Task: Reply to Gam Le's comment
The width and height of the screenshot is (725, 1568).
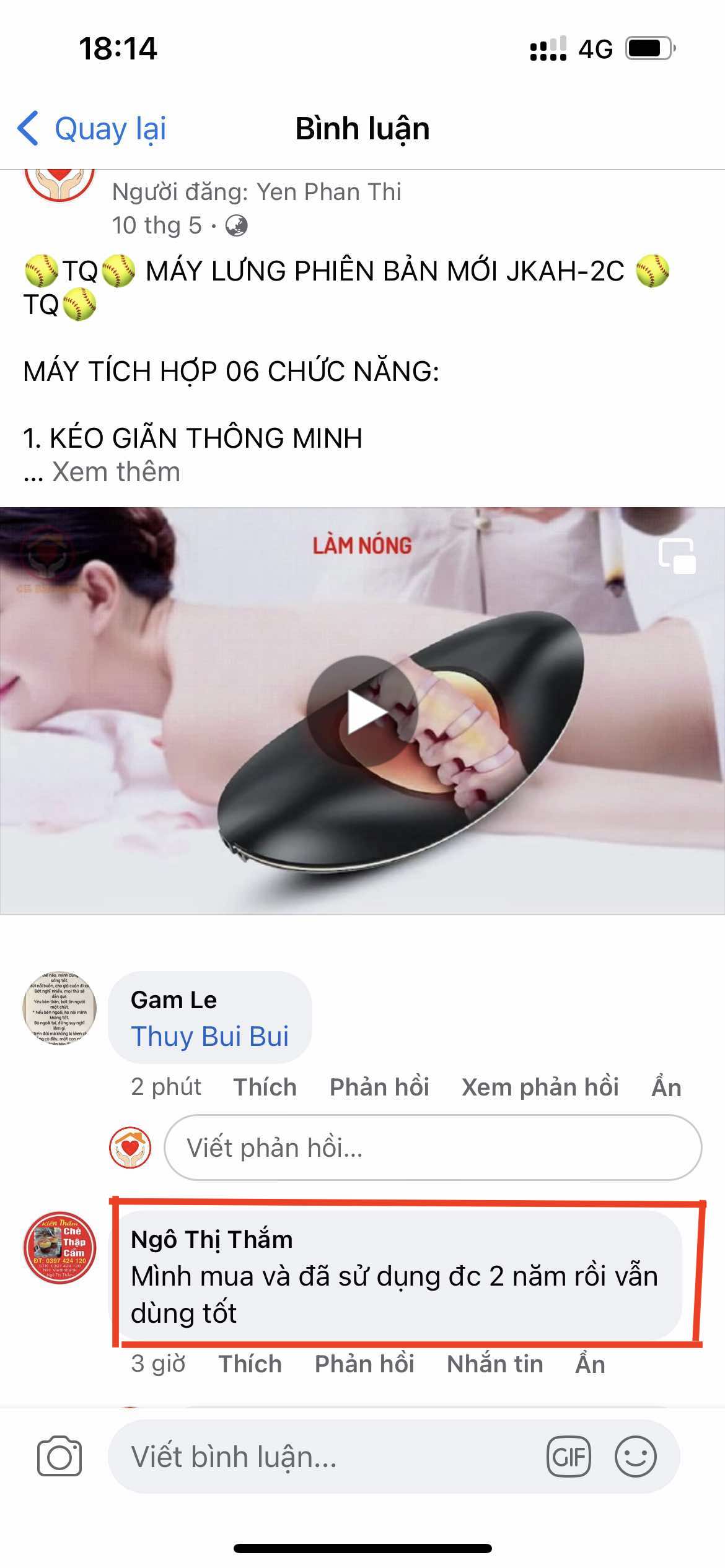Action: pyautogui.click(x=379, y=1087)
